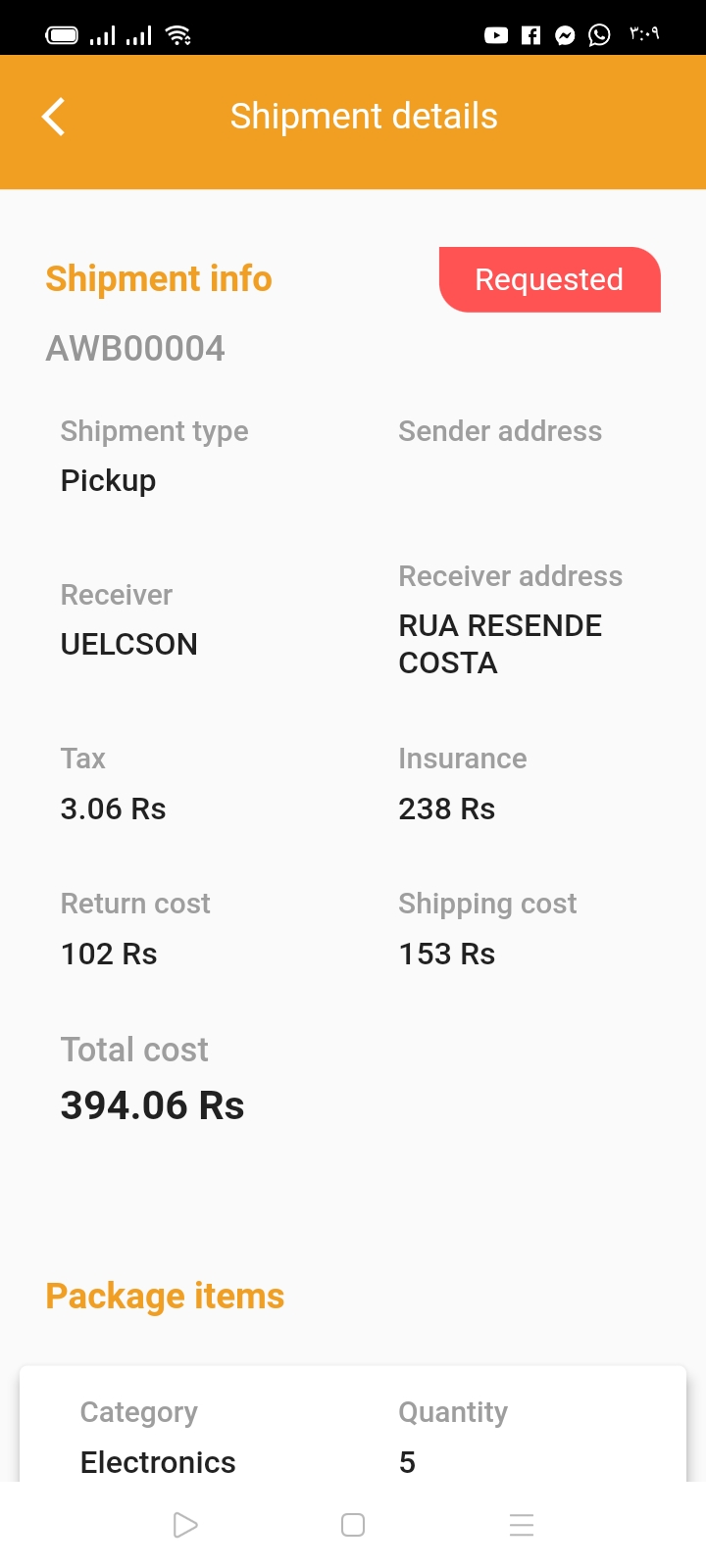706x1568 pixels.
Task: Tap the battery indicator icon
Action: tap(63, 32)
